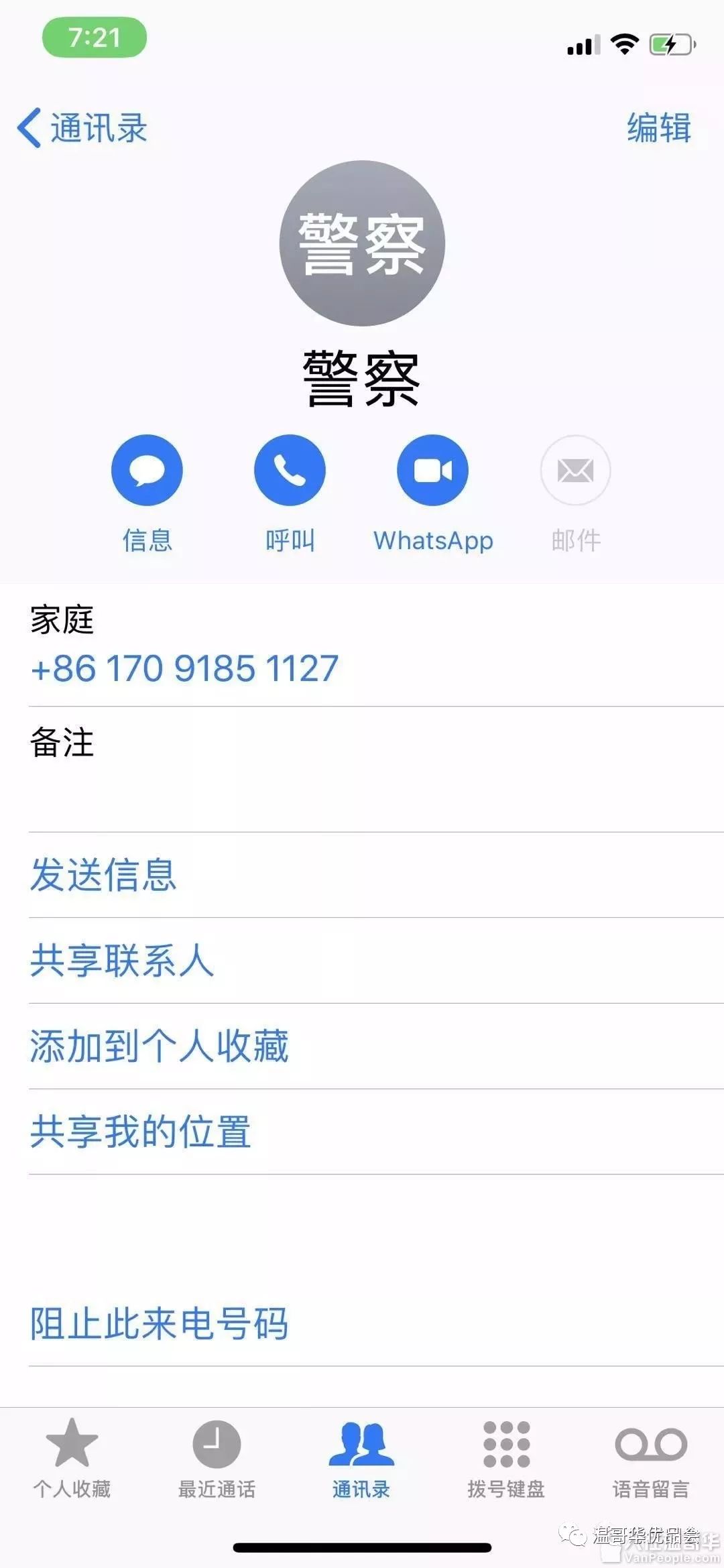The image size is (724, 1568).
Task: Call the number +86 170 9185 1127
Action: 184,667
